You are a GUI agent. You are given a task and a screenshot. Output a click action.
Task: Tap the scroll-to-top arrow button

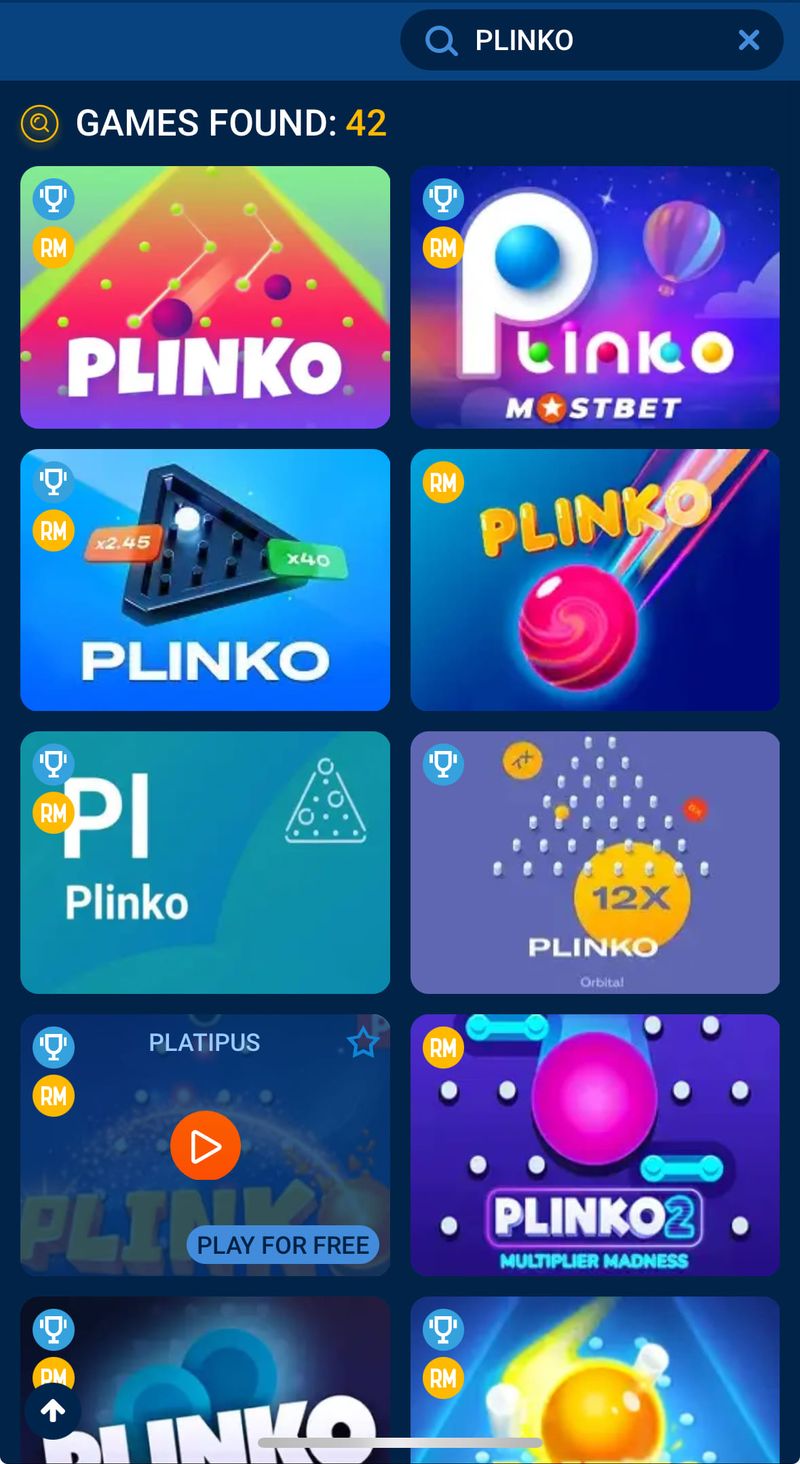pos(53,1411)
